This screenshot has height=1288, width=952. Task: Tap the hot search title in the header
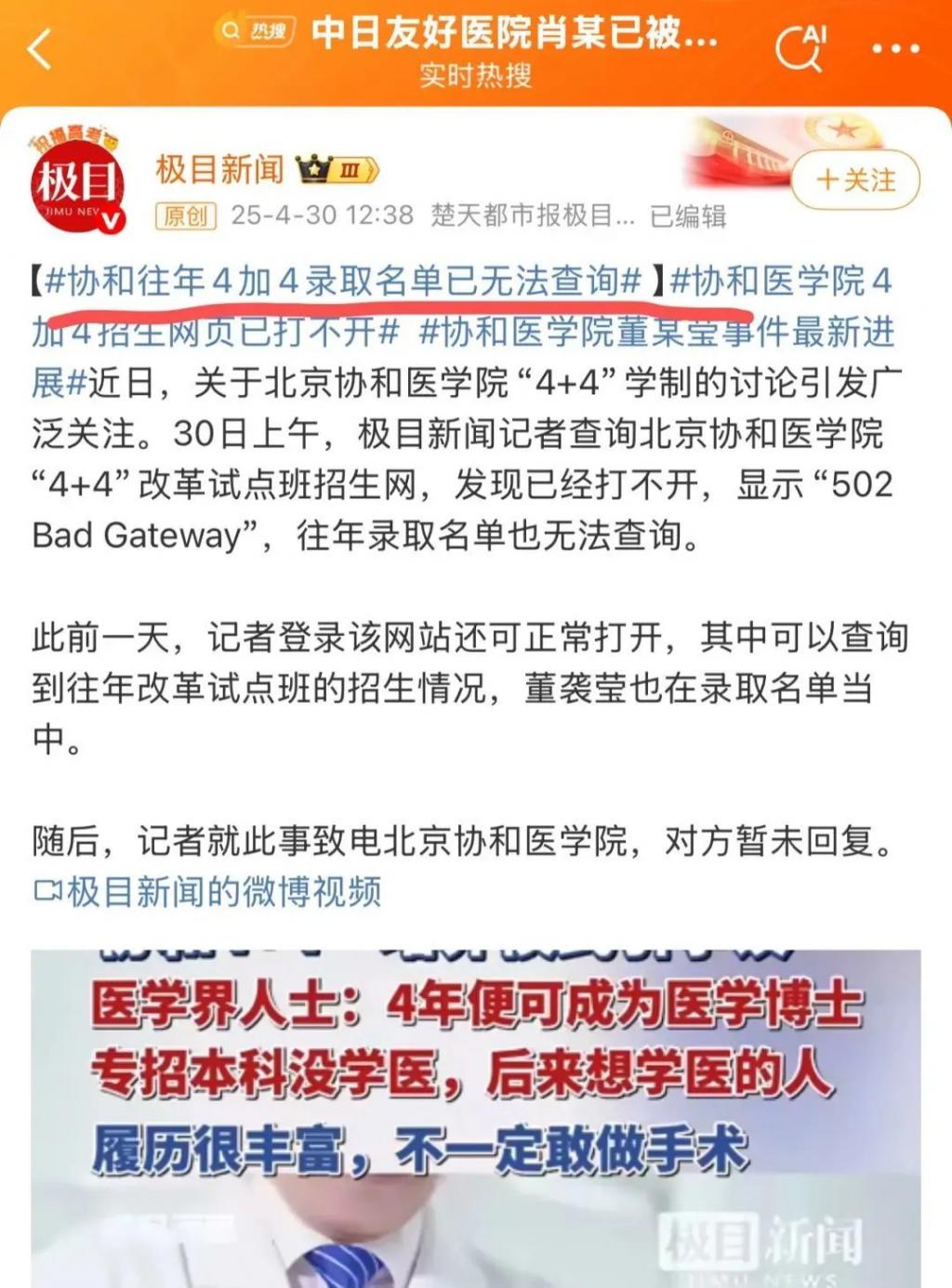[513, 33]
